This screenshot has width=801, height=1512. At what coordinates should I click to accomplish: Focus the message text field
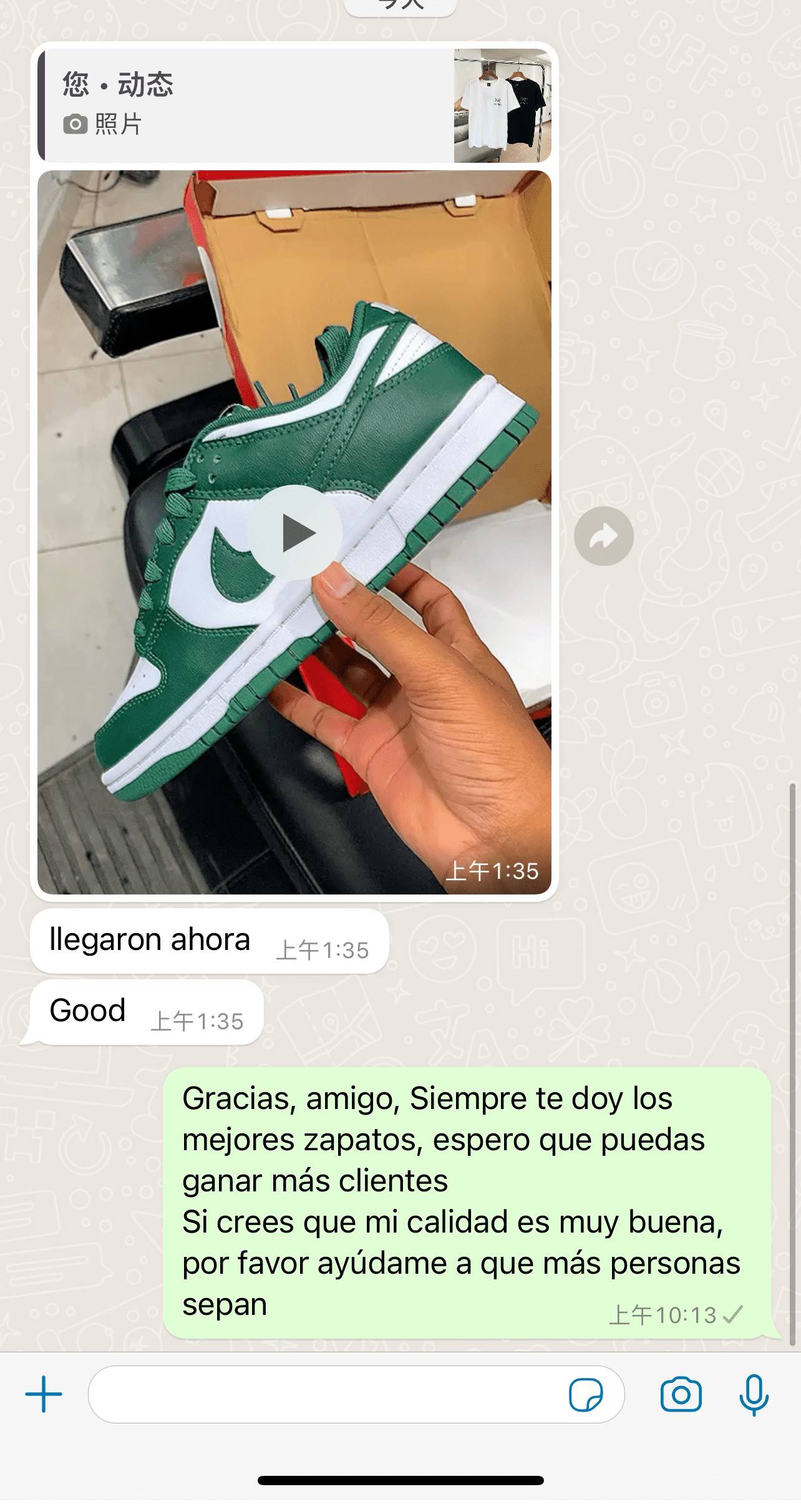click(324, 1394)
